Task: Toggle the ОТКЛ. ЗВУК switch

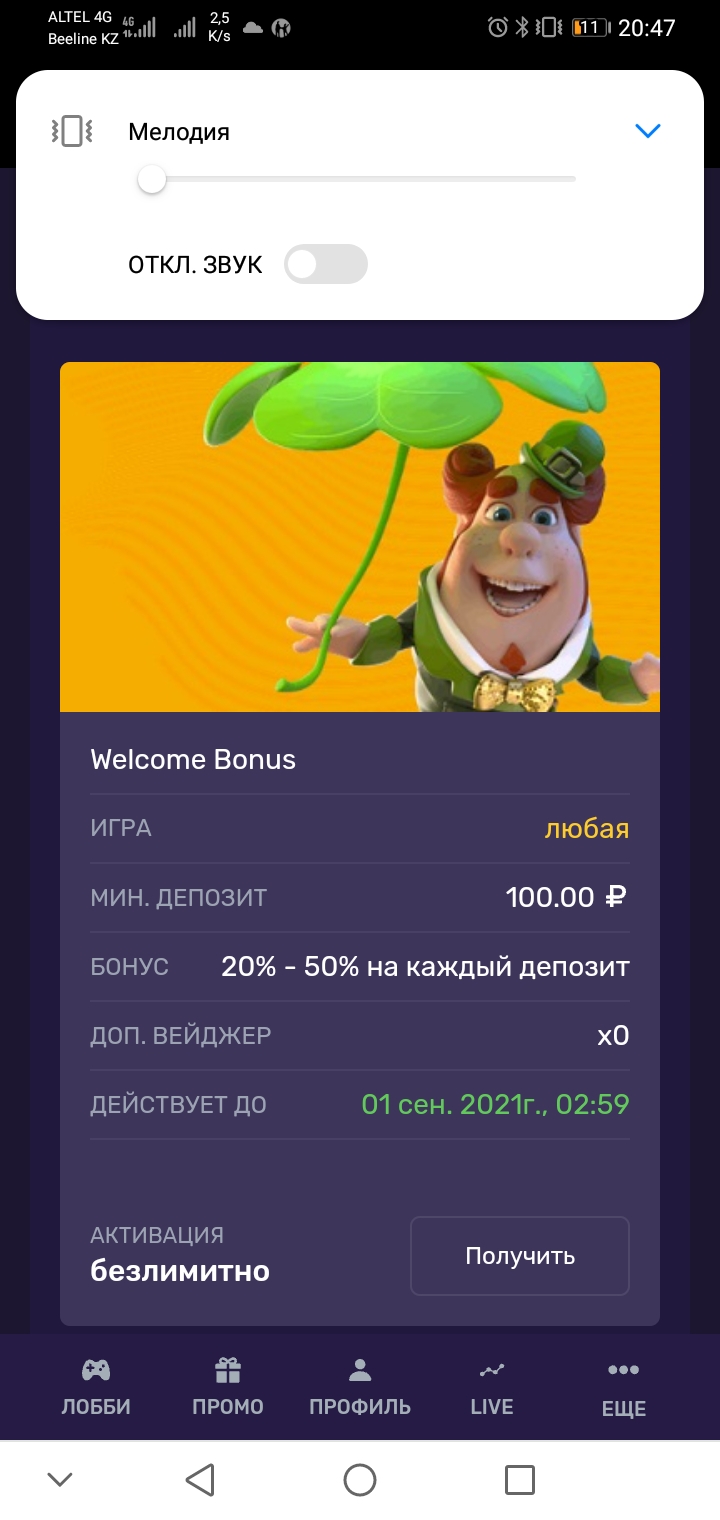Action: [326, 264]
